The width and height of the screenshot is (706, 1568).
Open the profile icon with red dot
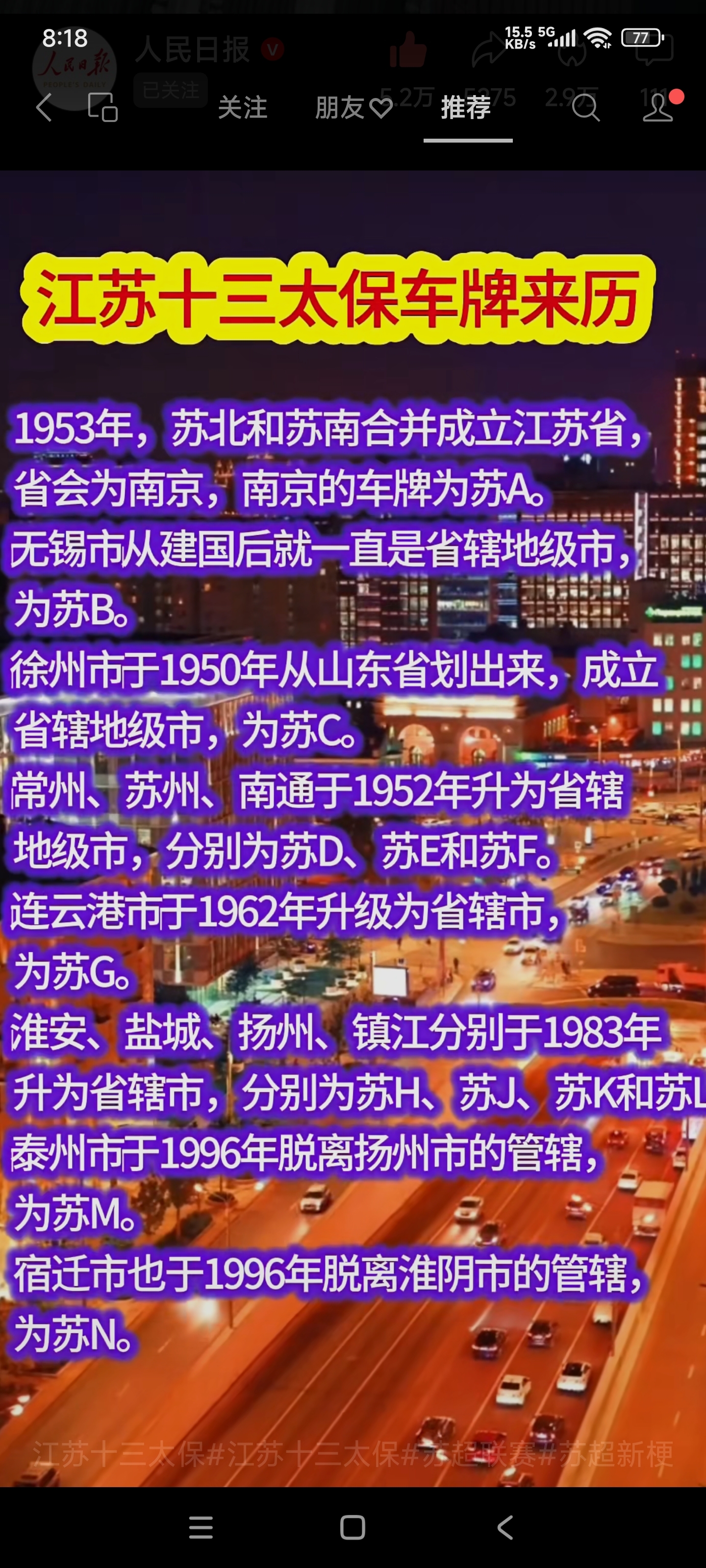pos(659,107)
